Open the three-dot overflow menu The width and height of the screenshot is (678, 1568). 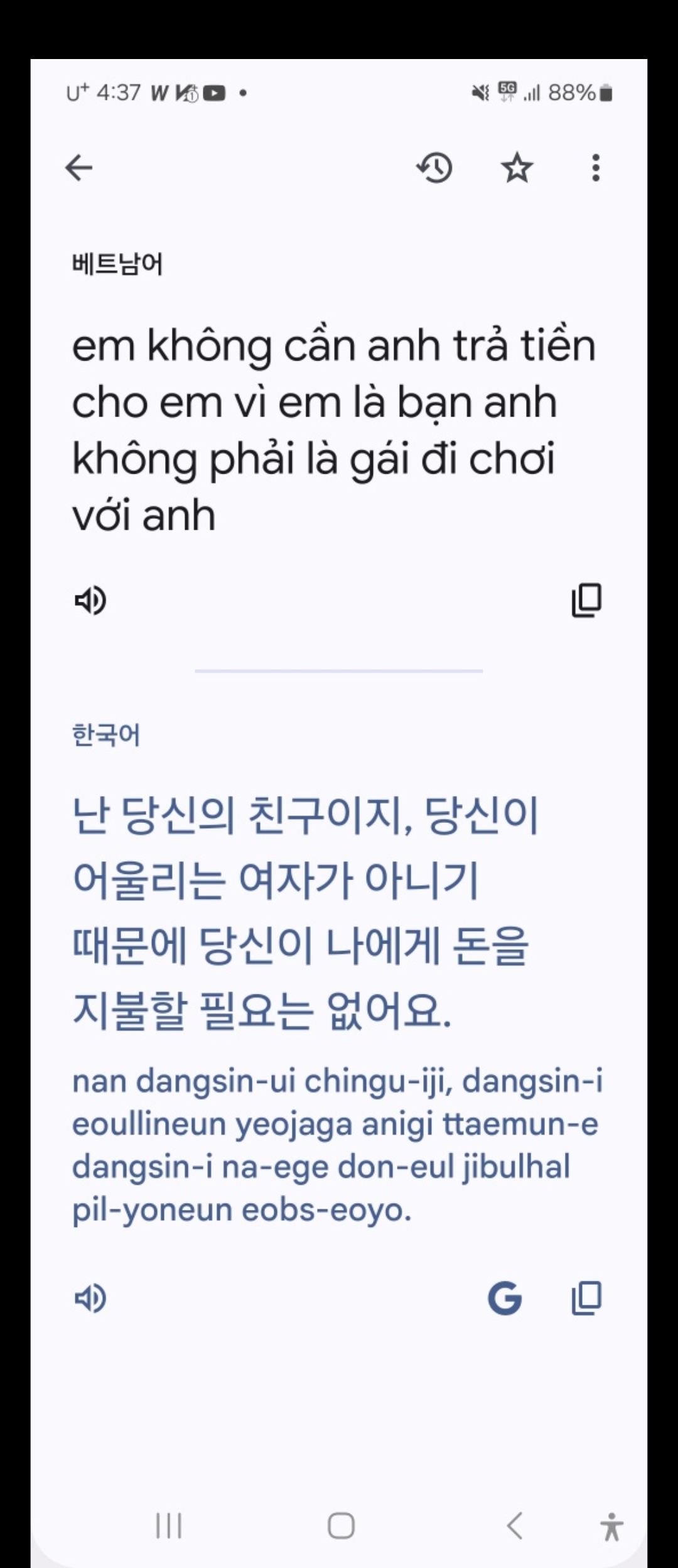596,168
